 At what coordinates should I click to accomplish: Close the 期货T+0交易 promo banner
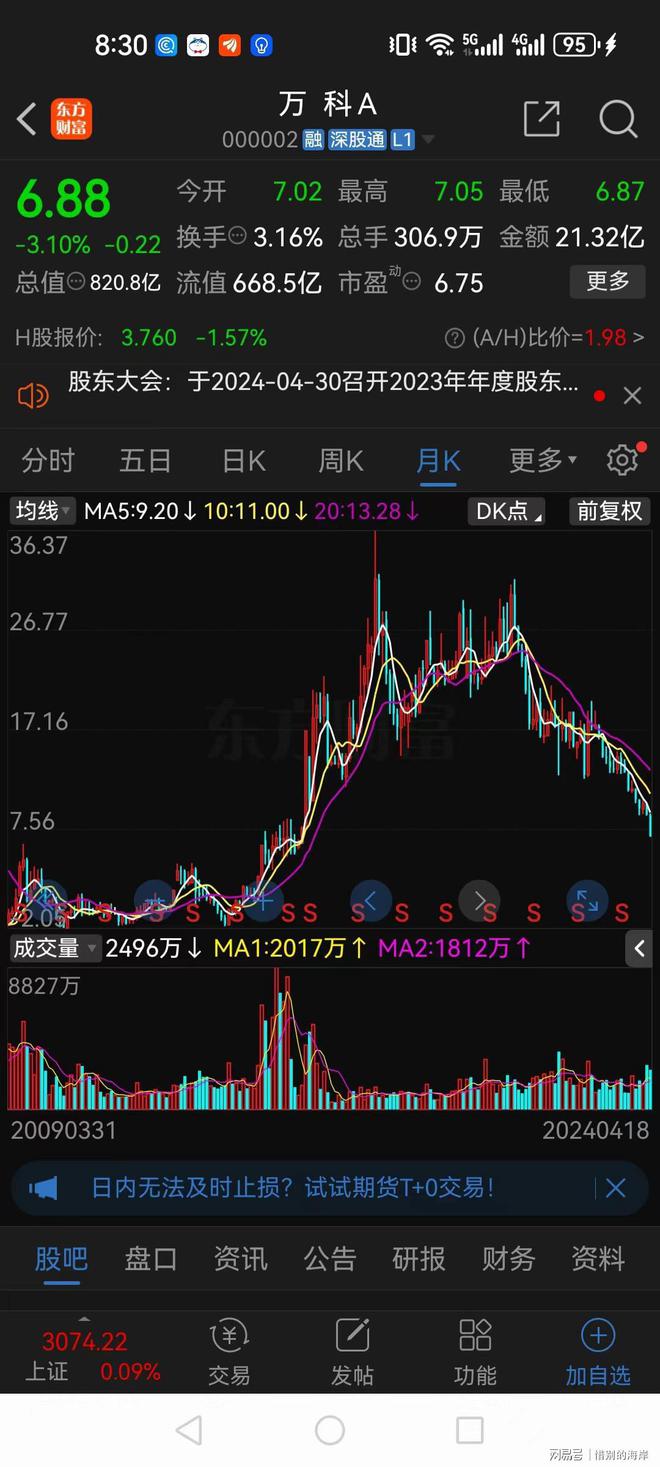615,1188
